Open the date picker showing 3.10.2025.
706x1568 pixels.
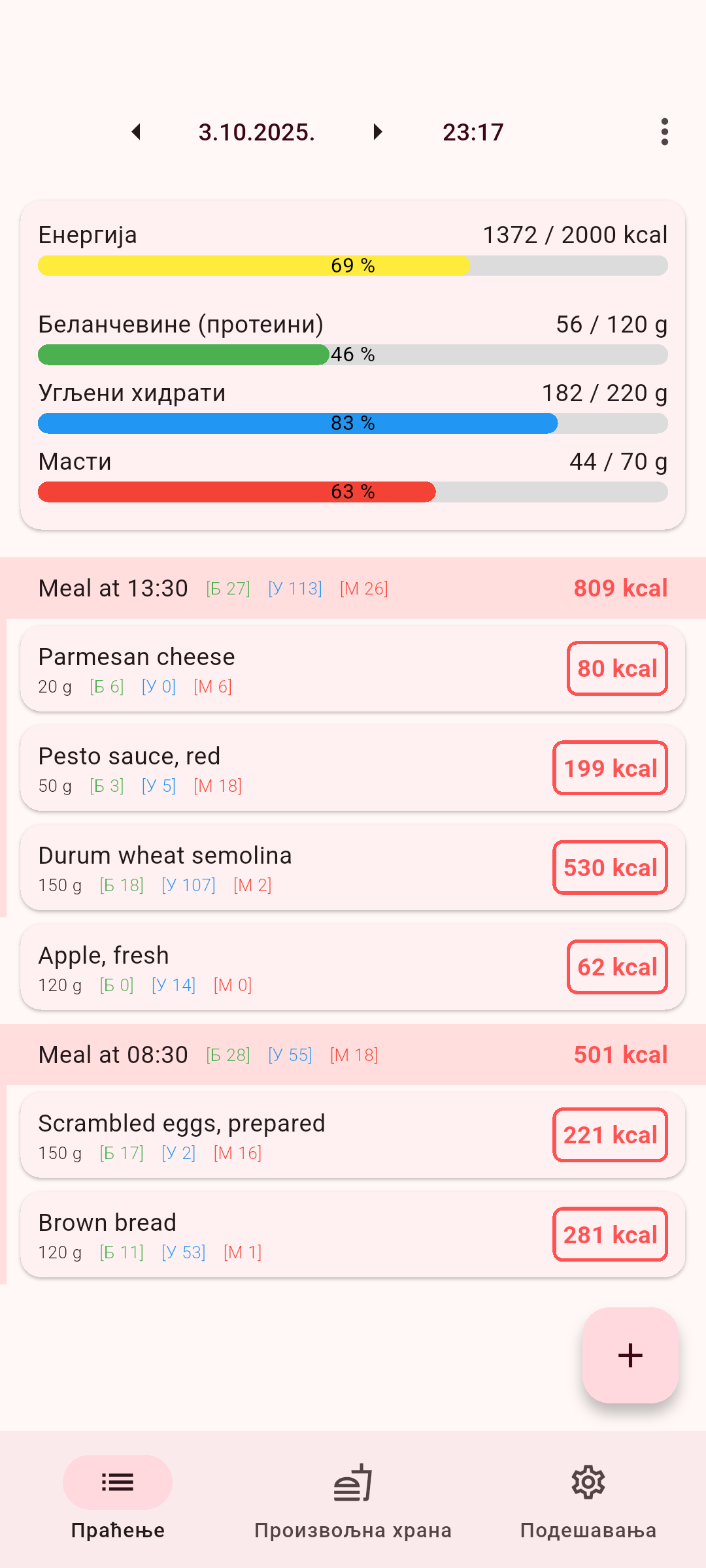257,132
